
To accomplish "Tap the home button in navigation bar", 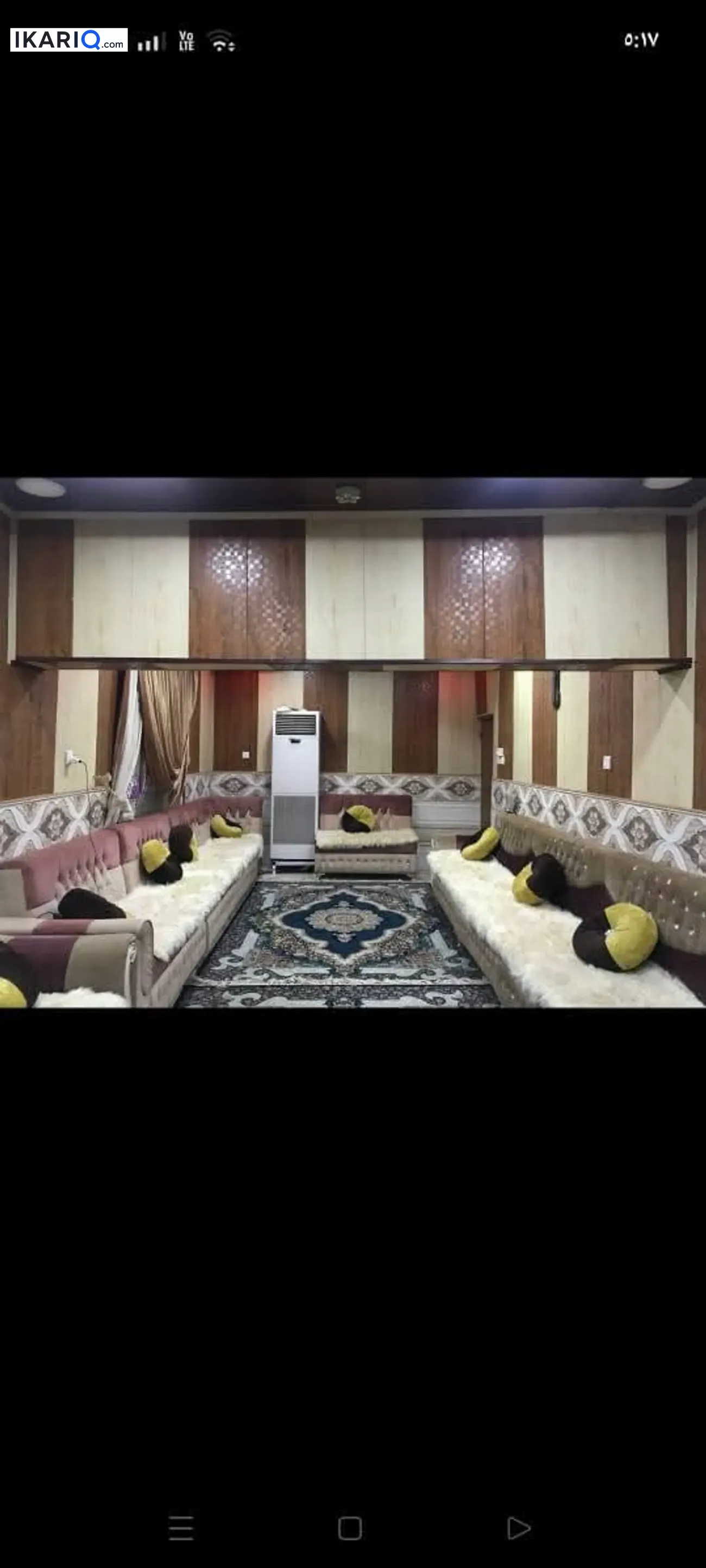I will coord(350,1528).
